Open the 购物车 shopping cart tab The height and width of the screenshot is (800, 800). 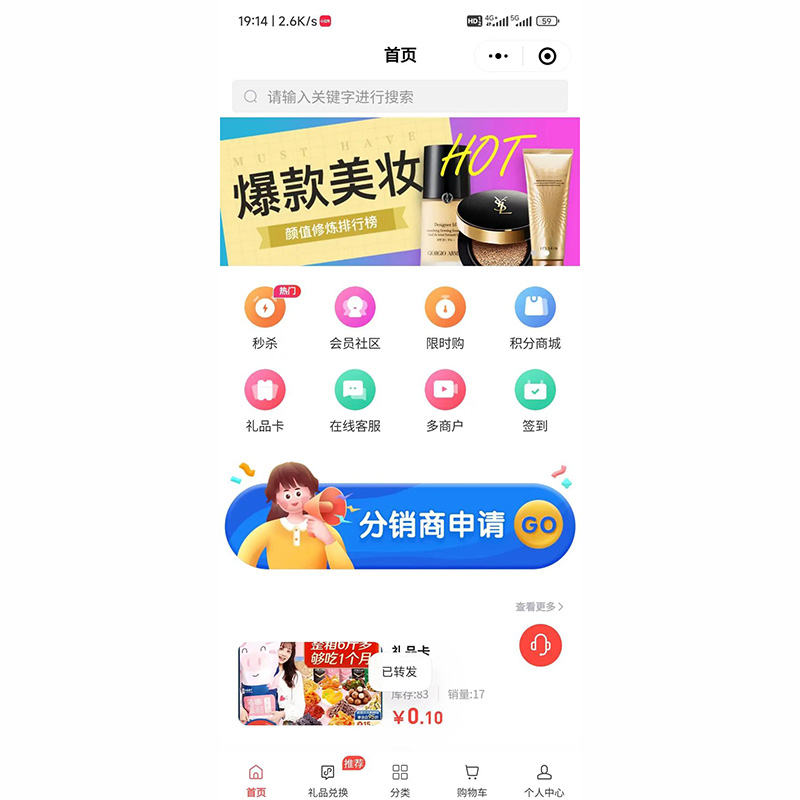coord(472,780)
